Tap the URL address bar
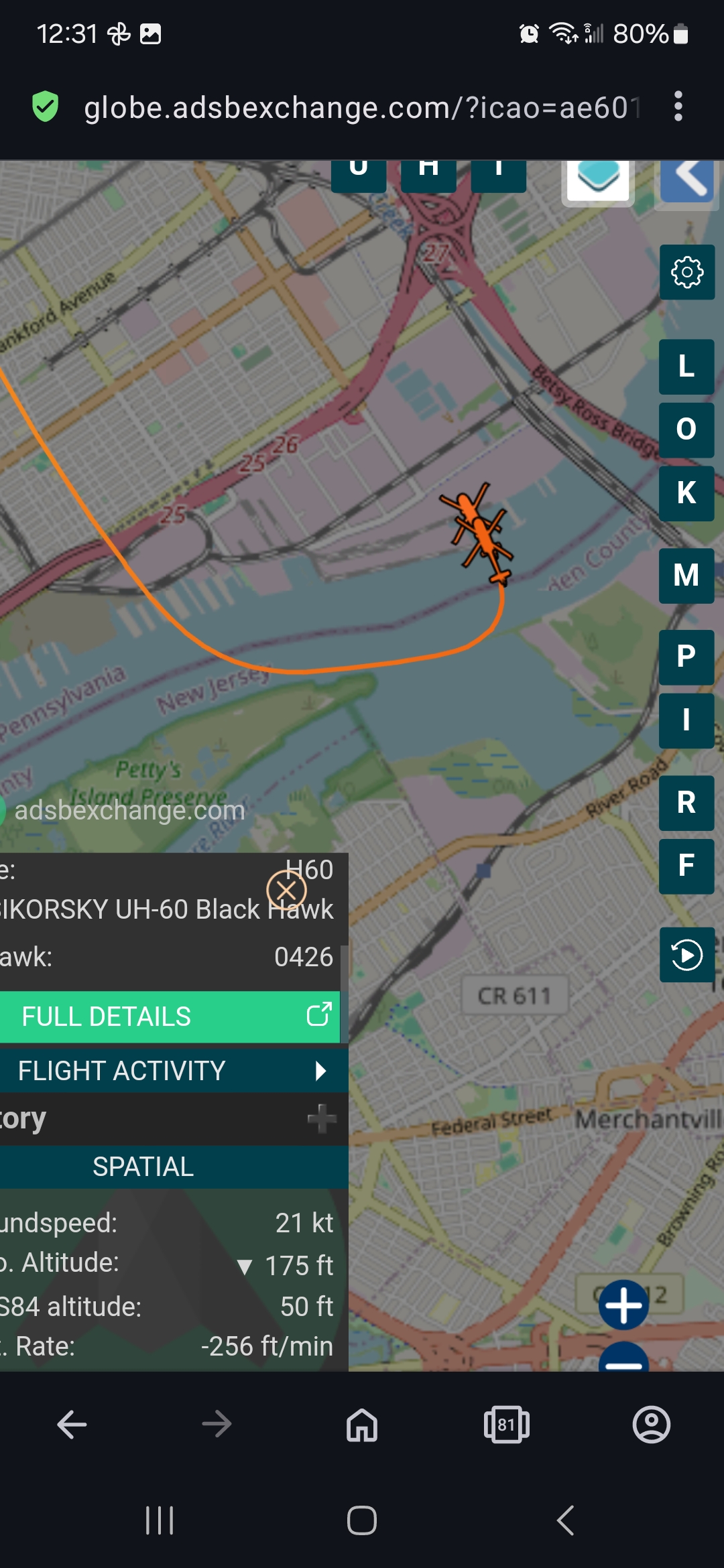This screenshot has width=724, height=1568. (x=362, y=107)
